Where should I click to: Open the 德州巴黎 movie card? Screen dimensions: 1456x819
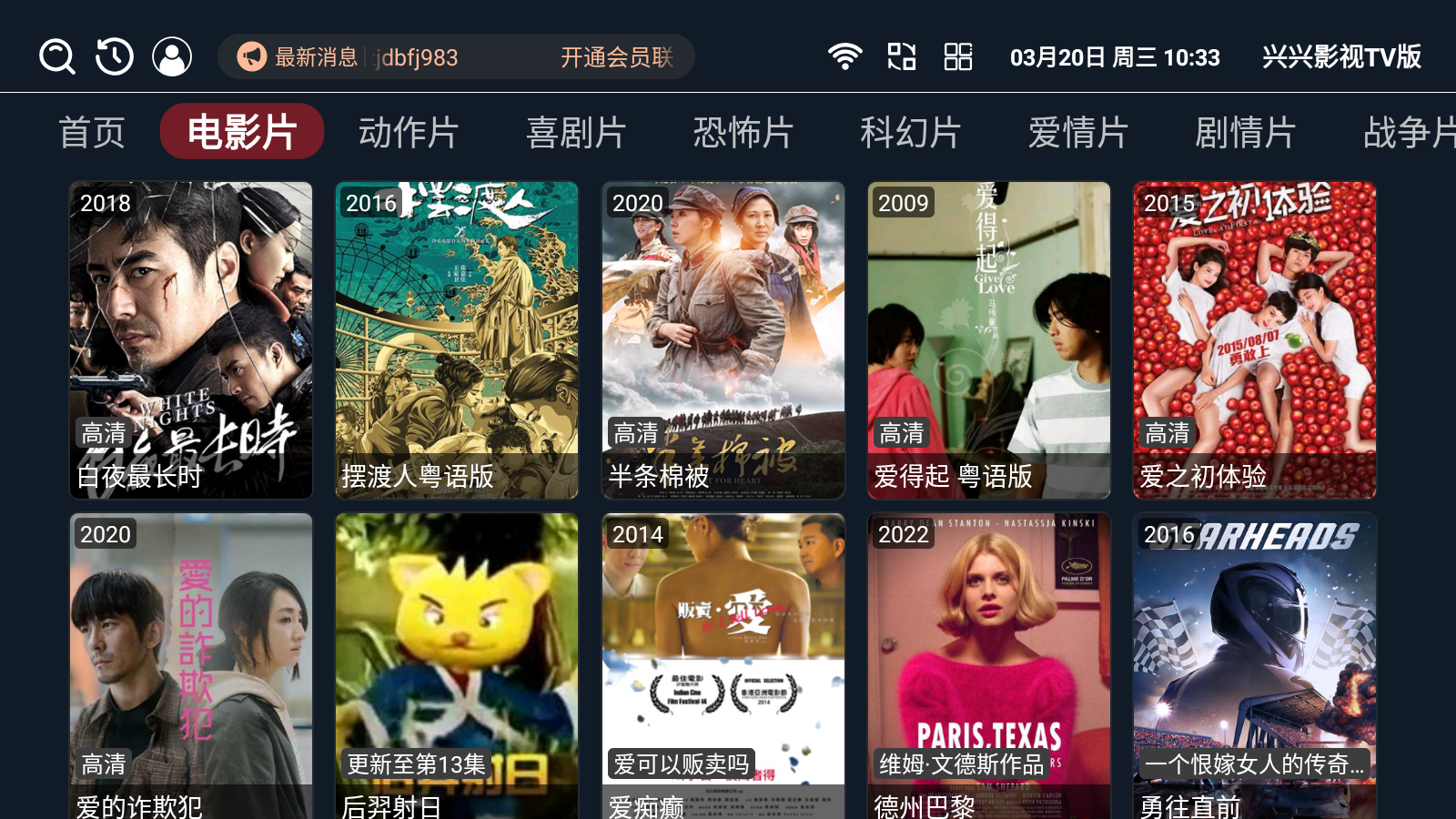click(x=989, y=666)
